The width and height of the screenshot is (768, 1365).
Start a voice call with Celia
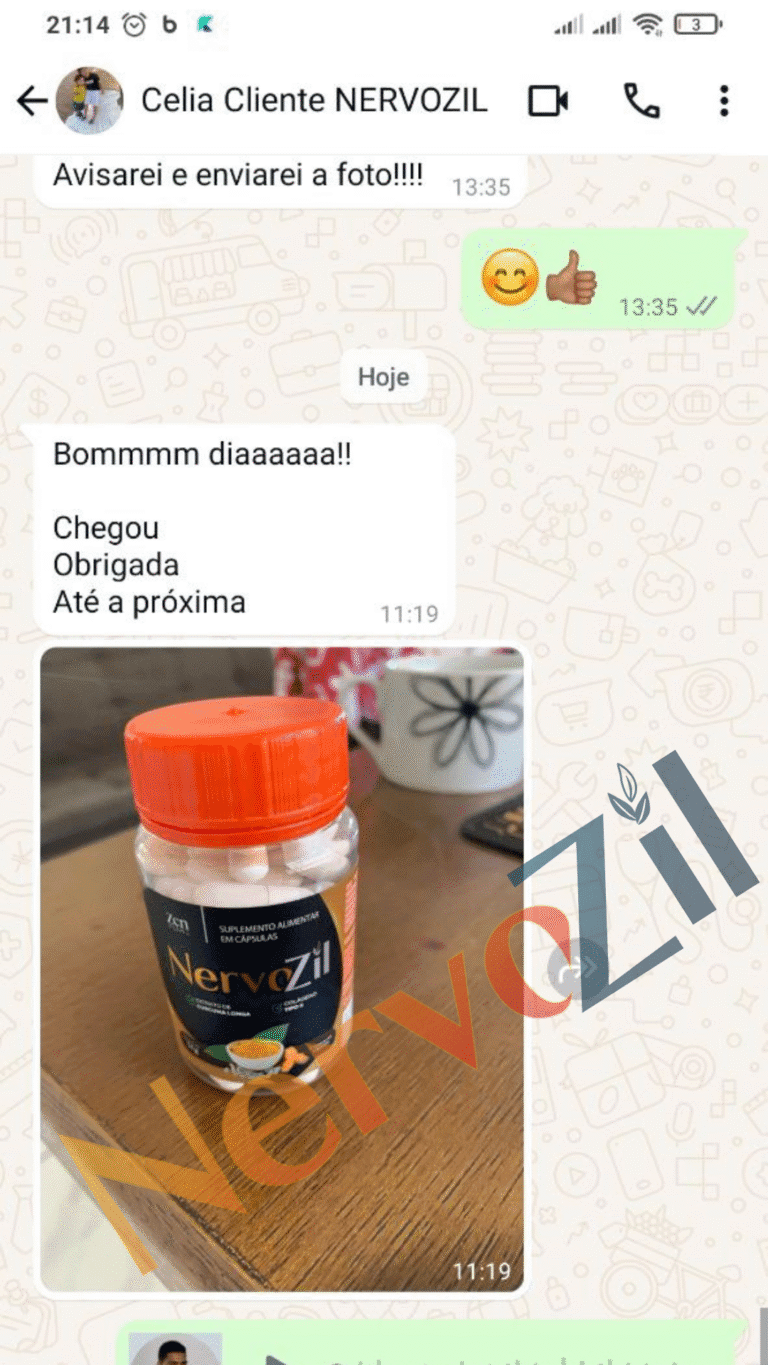pyautogui.click(x=641, y=101)
